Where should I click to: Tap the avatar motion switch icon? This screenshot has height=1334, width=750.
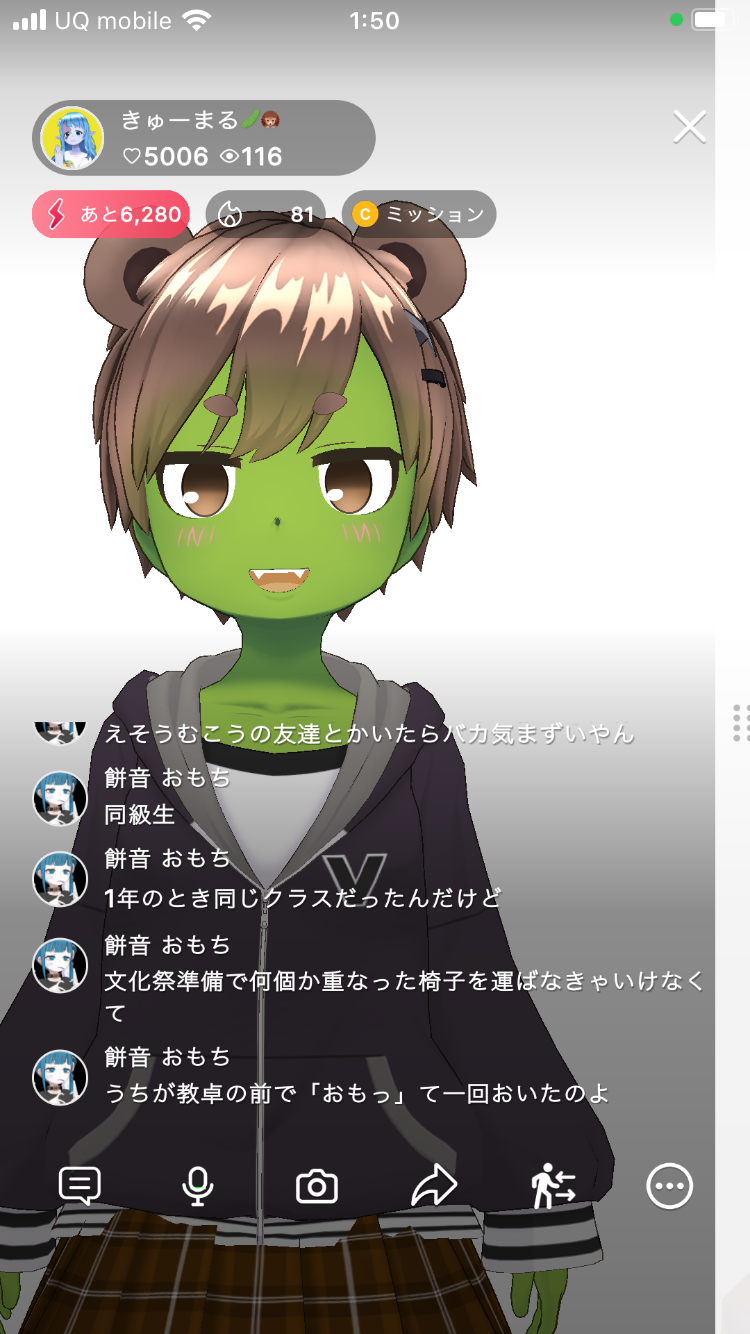point(552,1186)
